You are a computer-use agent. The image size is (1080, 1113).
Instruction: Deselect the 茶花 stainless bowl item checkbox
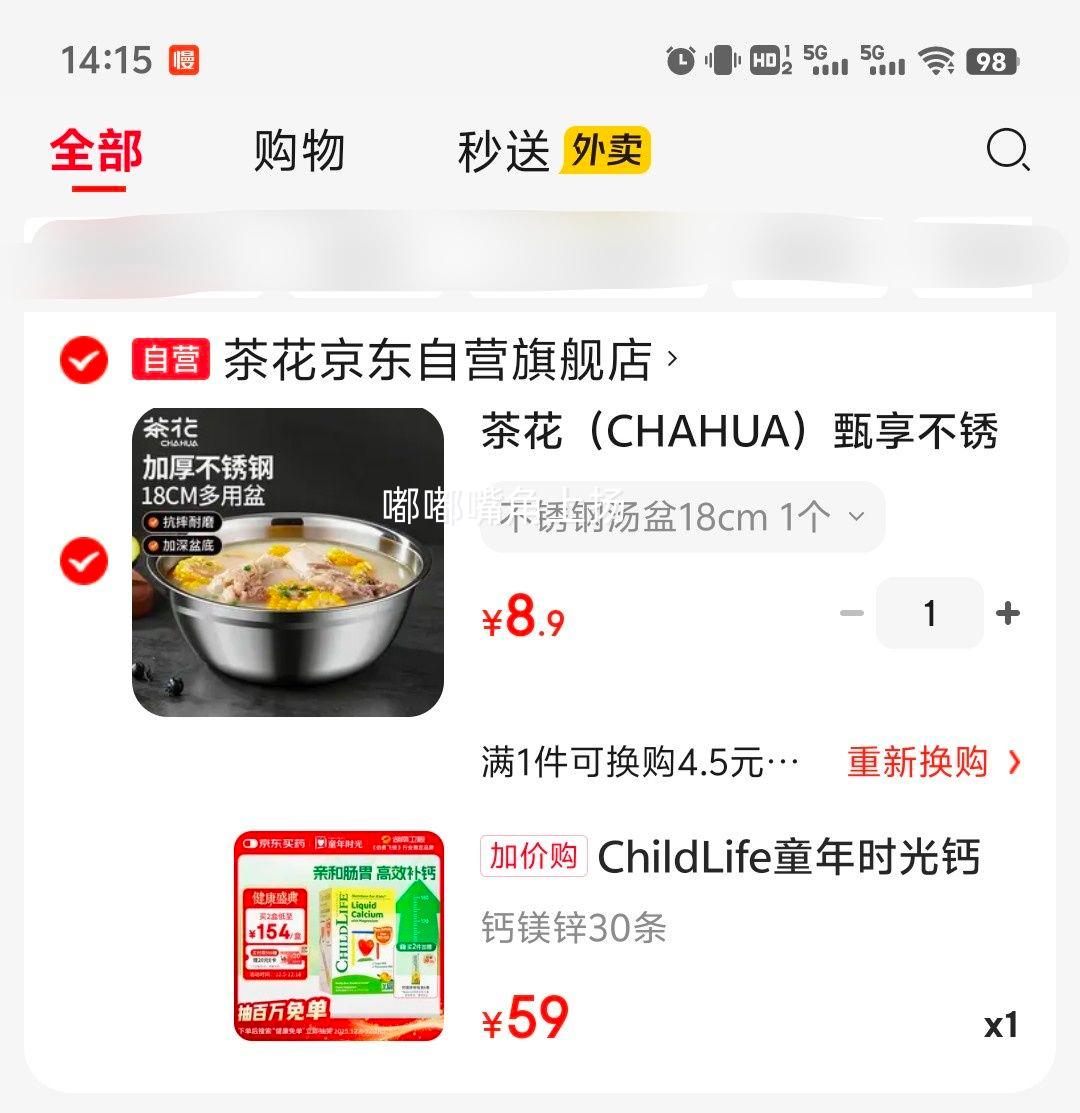pyautogui.click(x=84, y=561)
